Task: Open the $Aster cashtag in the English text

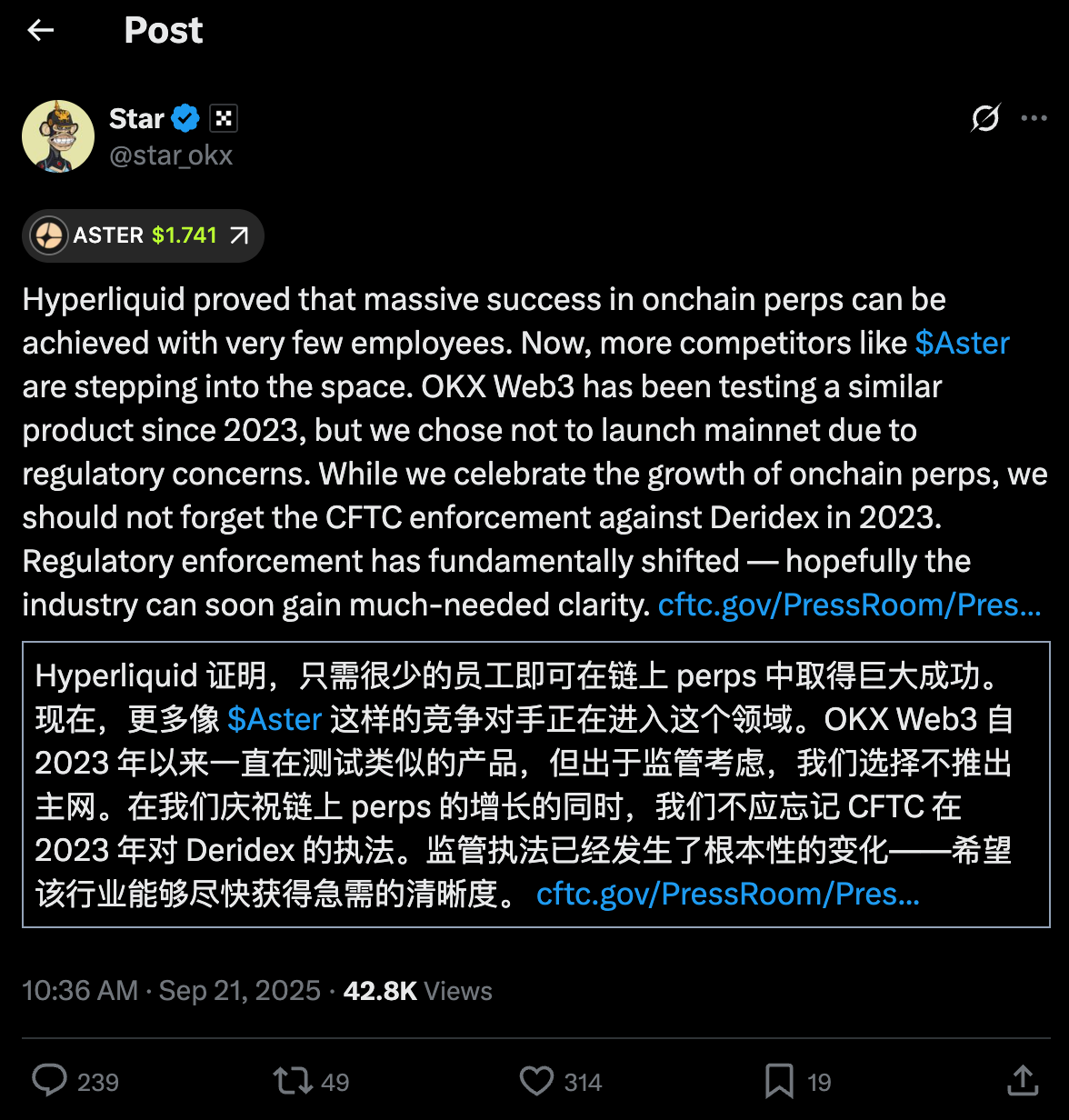Action: pos(962,344)
